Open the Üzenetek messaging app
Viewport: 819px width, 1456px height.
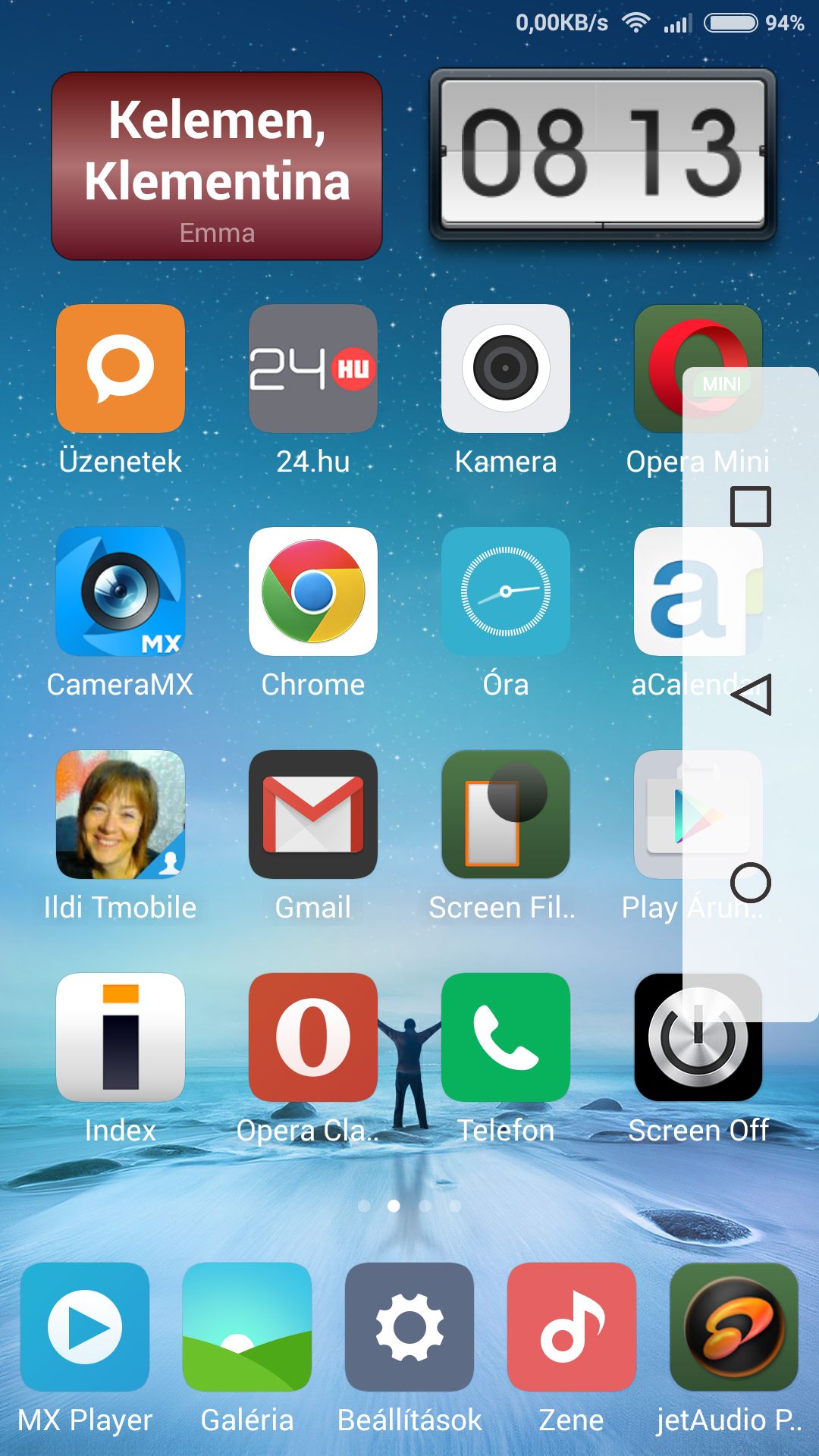(x=121, y=369)
